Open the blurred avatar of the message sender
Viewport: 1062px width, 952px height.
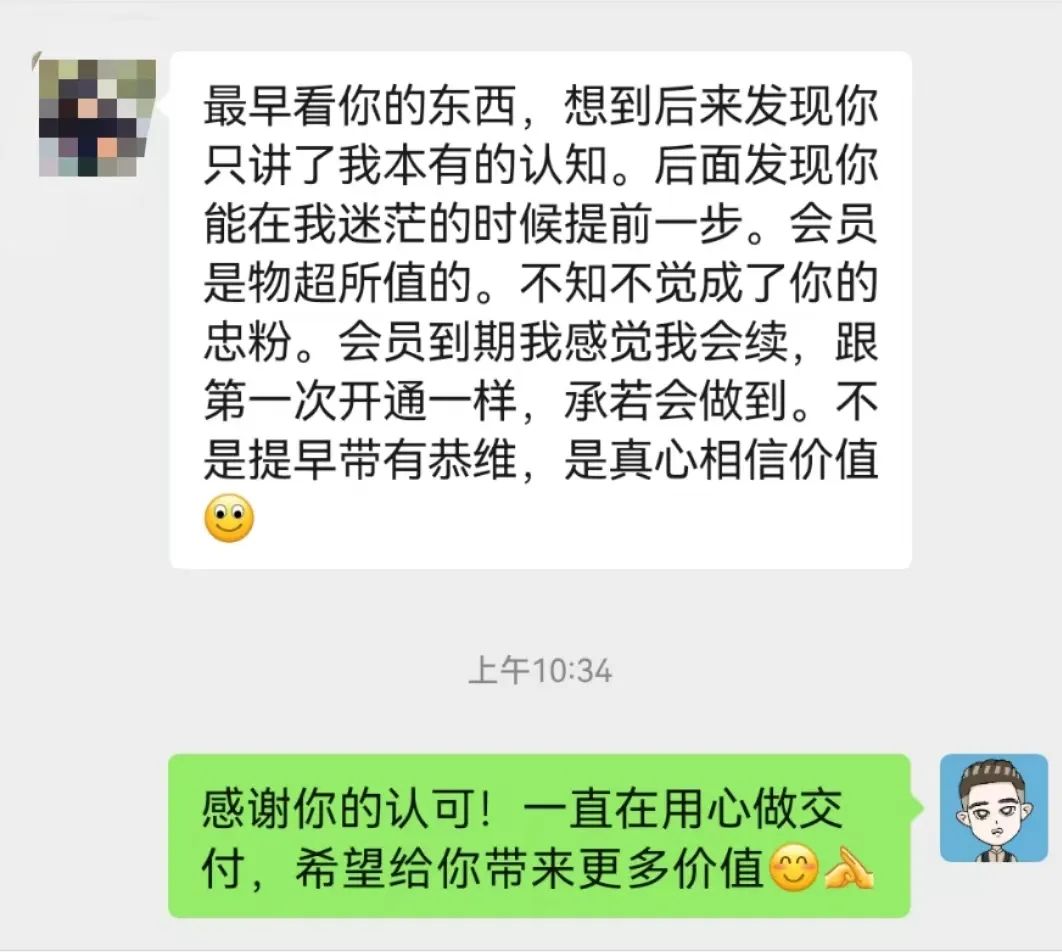click(x=97, y=118)
